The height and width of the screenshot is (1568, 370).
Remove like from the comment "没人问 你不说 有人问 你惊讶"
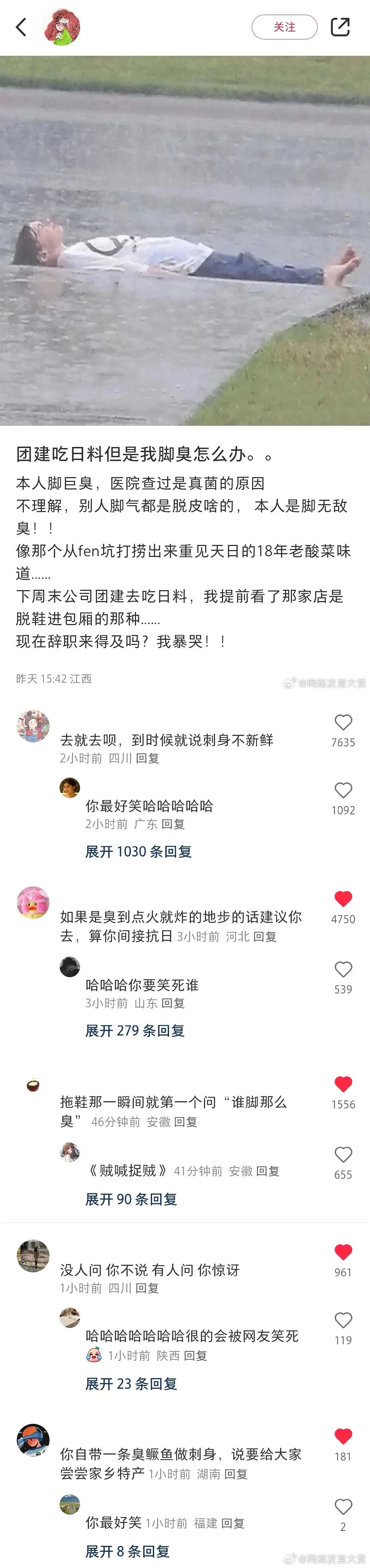(x=343, y=1252)
